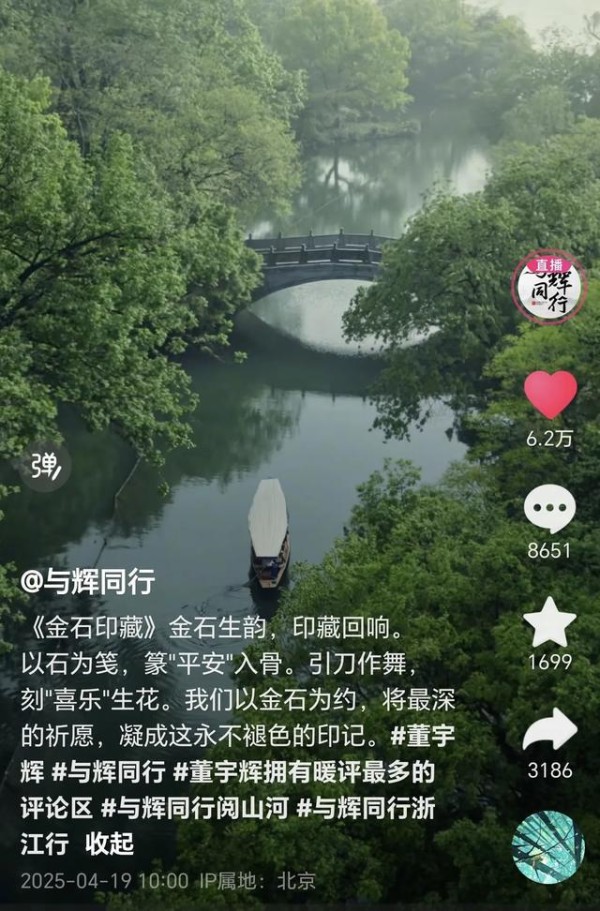The height and width of the screenshot is (911, 600).
Task: Toggle the 弹 bullet comments button
Action: 45,467
